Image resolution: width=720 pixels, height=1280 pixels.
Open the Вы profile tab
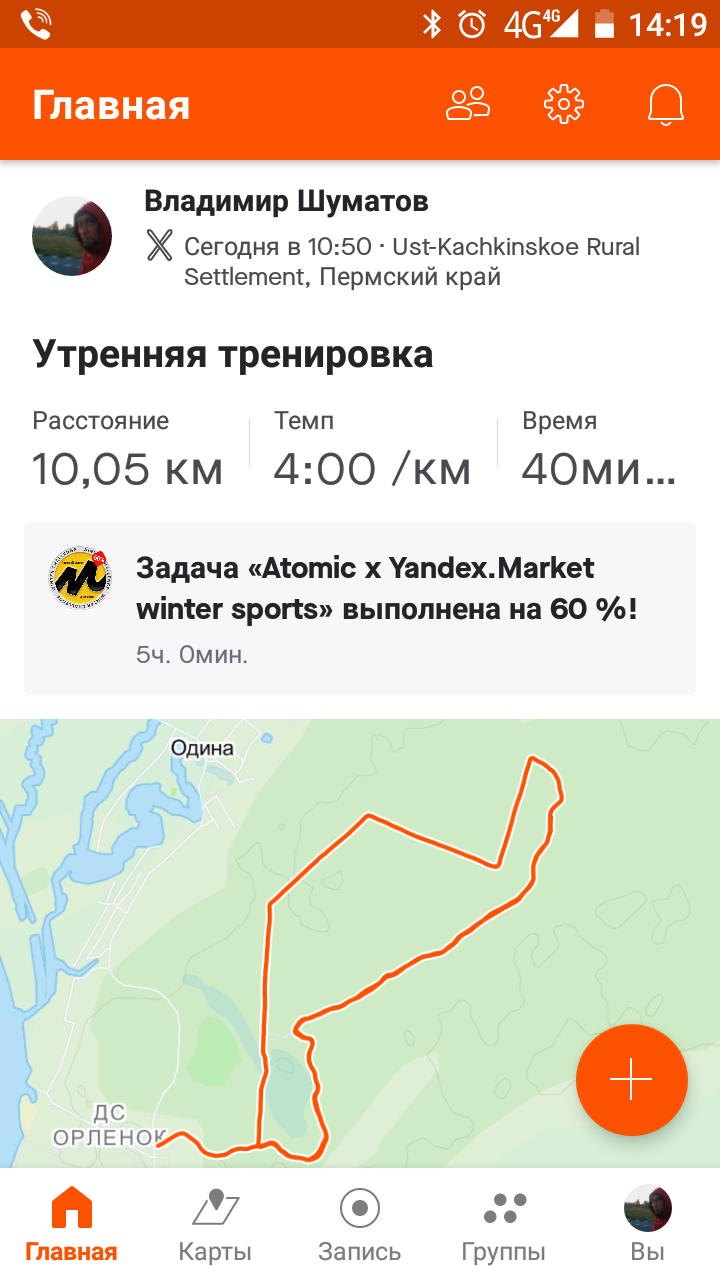pos(648,1225)
